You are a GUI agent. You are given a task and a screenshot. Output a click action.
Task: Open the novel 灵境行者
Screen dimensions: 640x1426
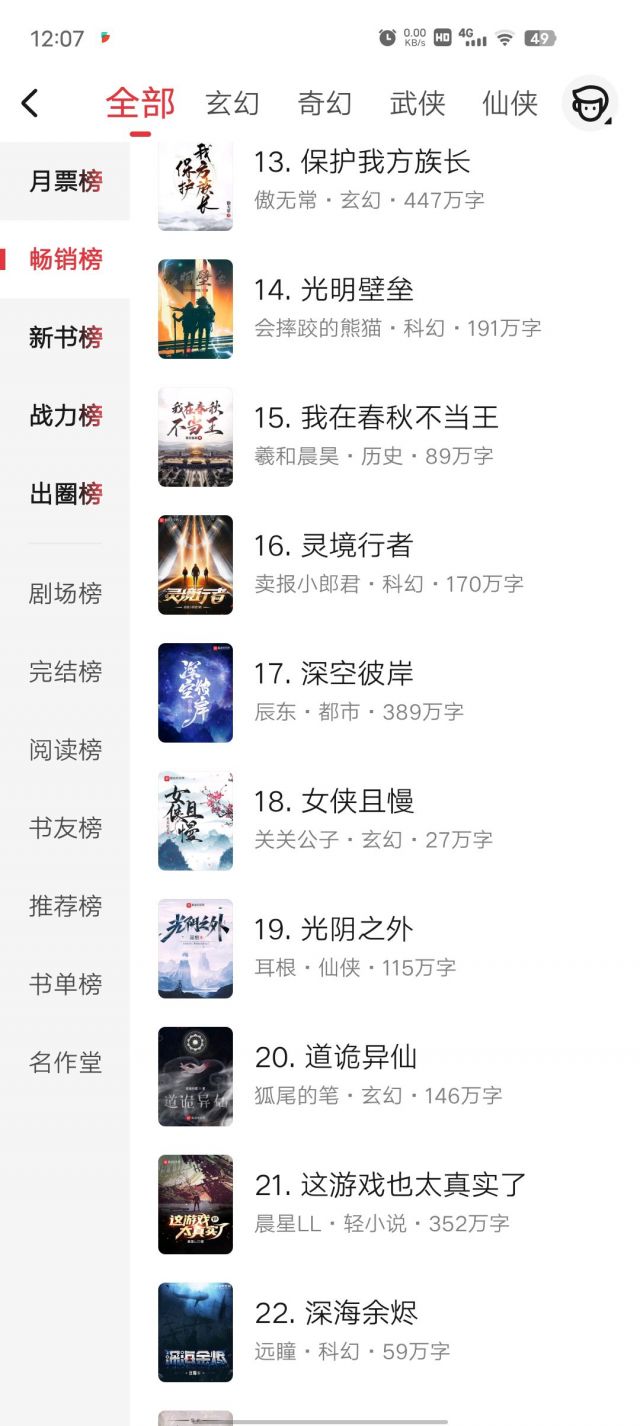[356, 546]
